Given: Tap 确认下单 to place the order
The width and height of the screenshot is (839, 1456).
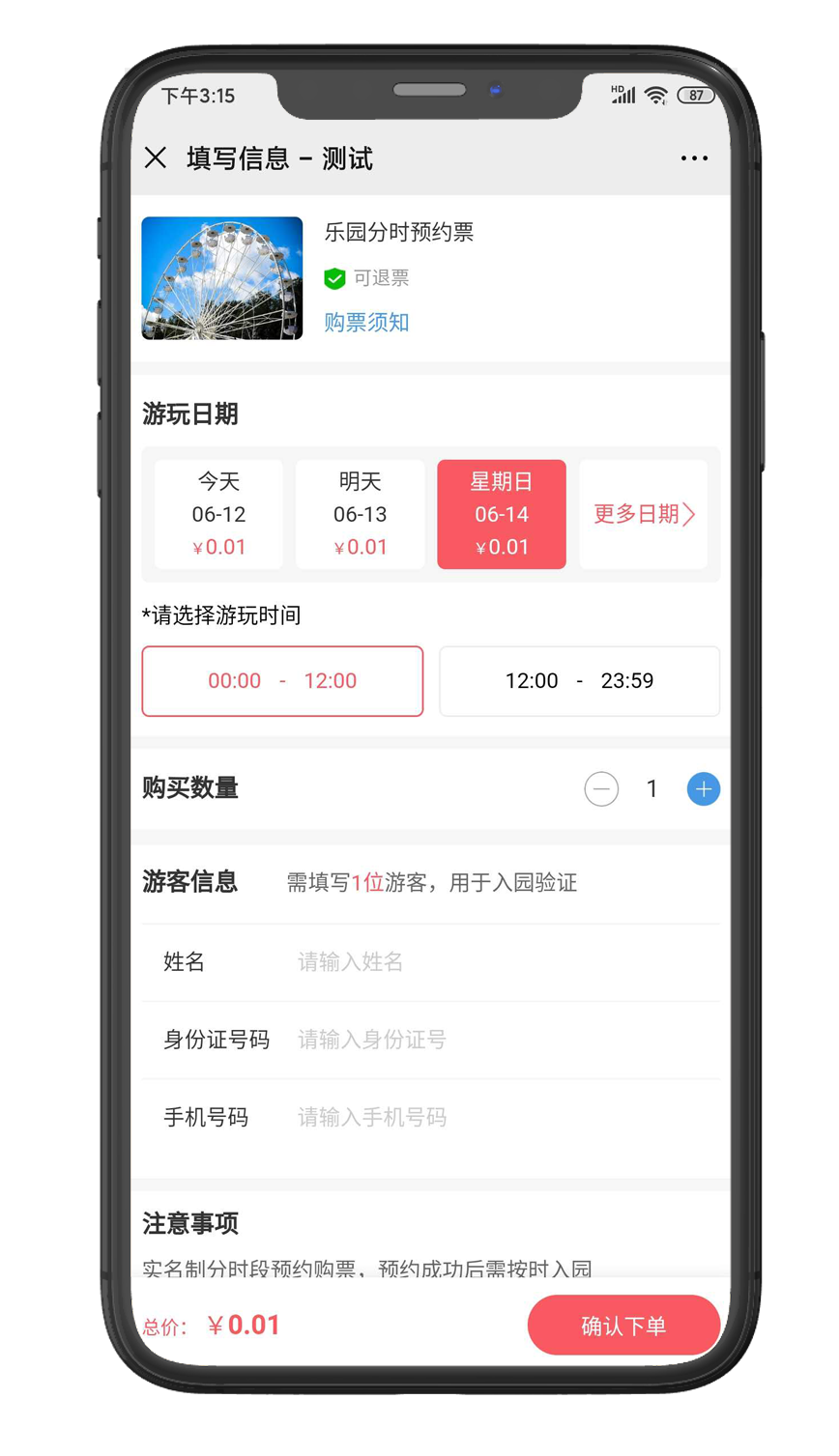Looking at the screenshot, I should point(623,1326).
